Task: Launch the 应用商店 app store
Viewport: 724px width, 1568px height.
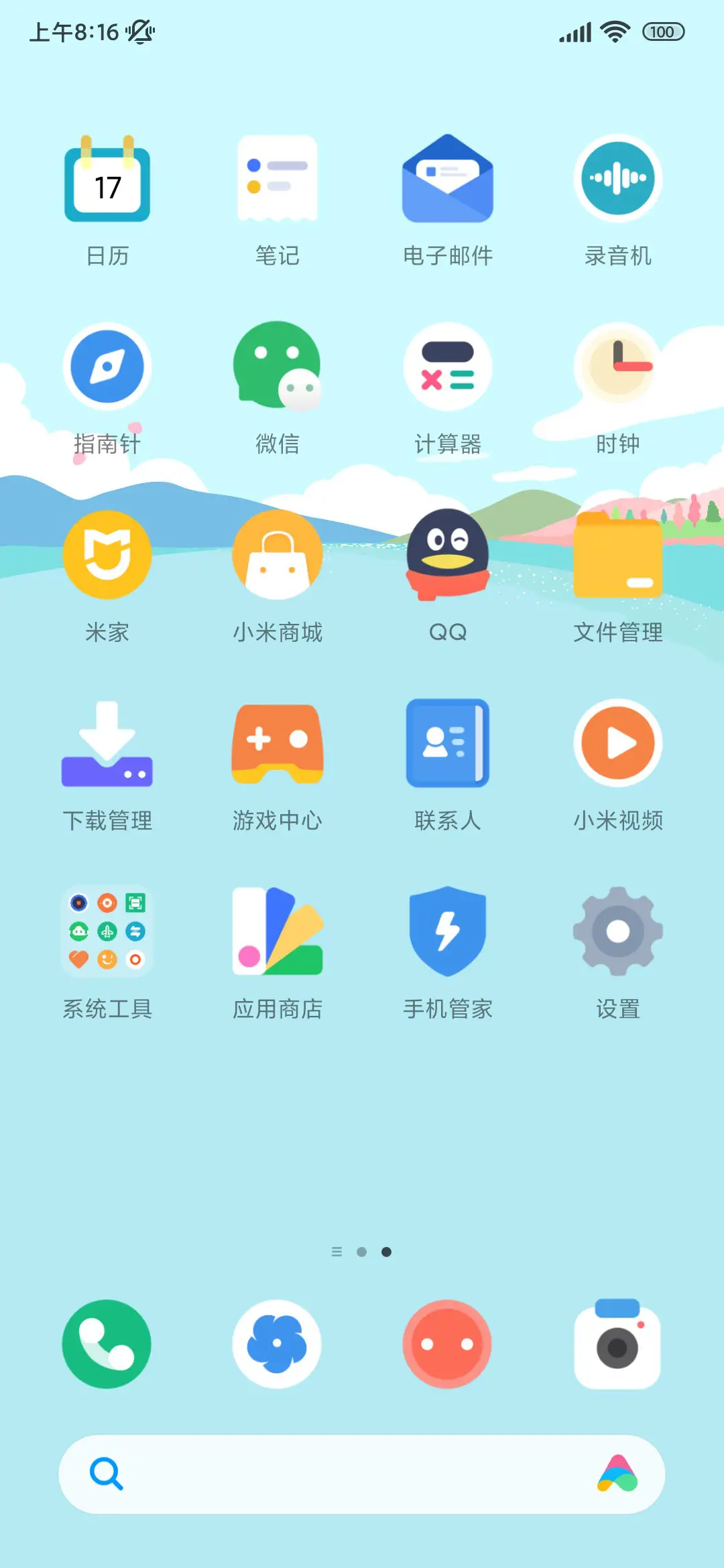Action: tap(277, 933)
